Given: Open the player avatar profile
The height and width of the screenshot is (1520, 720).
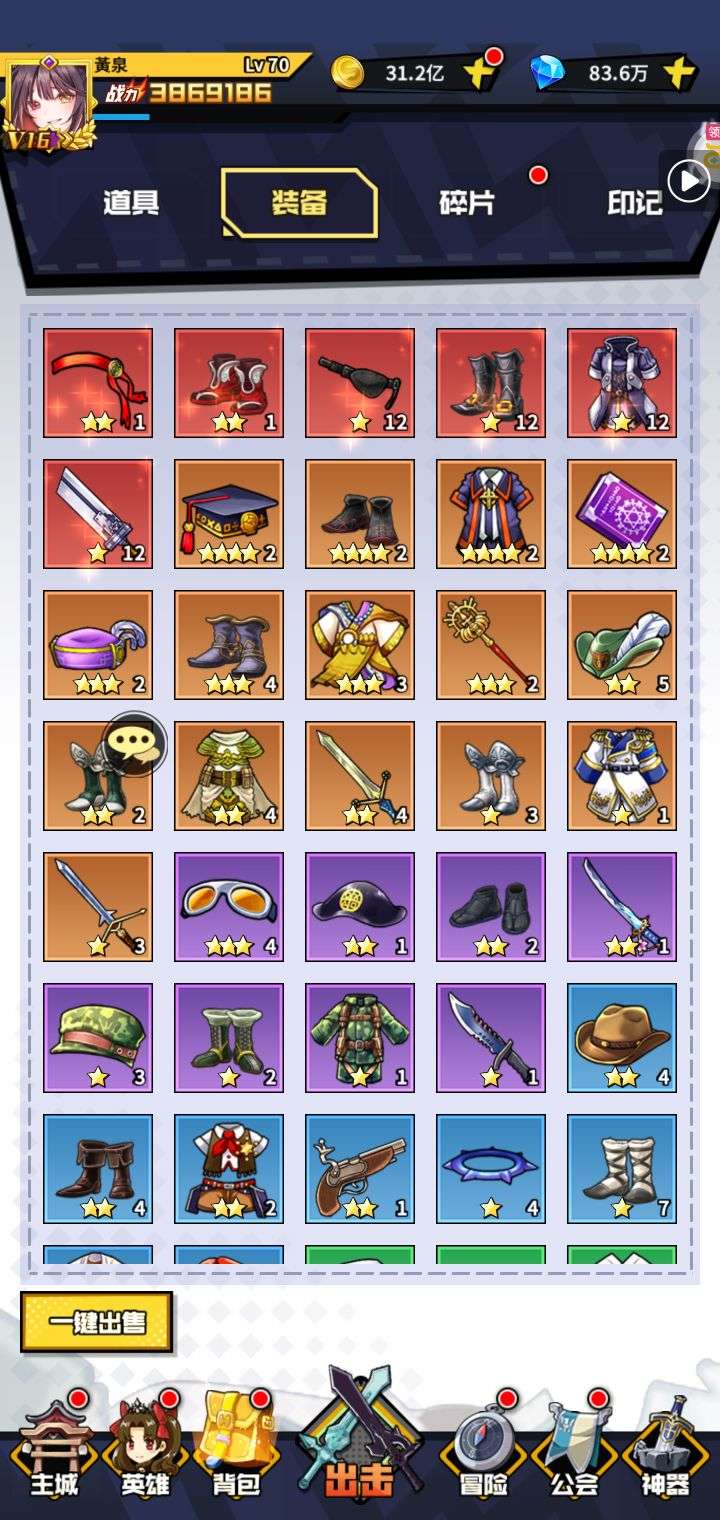Looking at the screenshot, I should (x=46, y=102).
